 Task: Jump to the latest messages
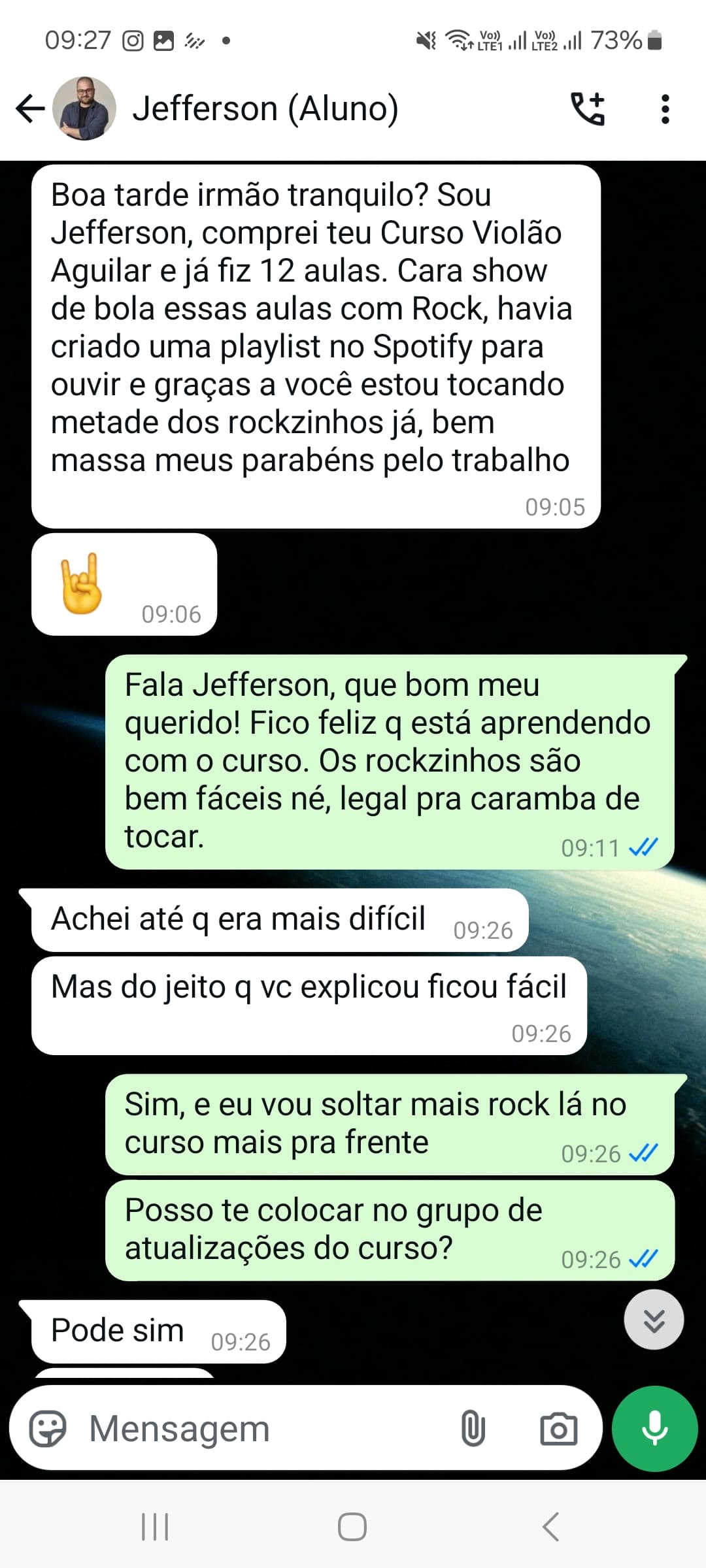point(654,1320)
